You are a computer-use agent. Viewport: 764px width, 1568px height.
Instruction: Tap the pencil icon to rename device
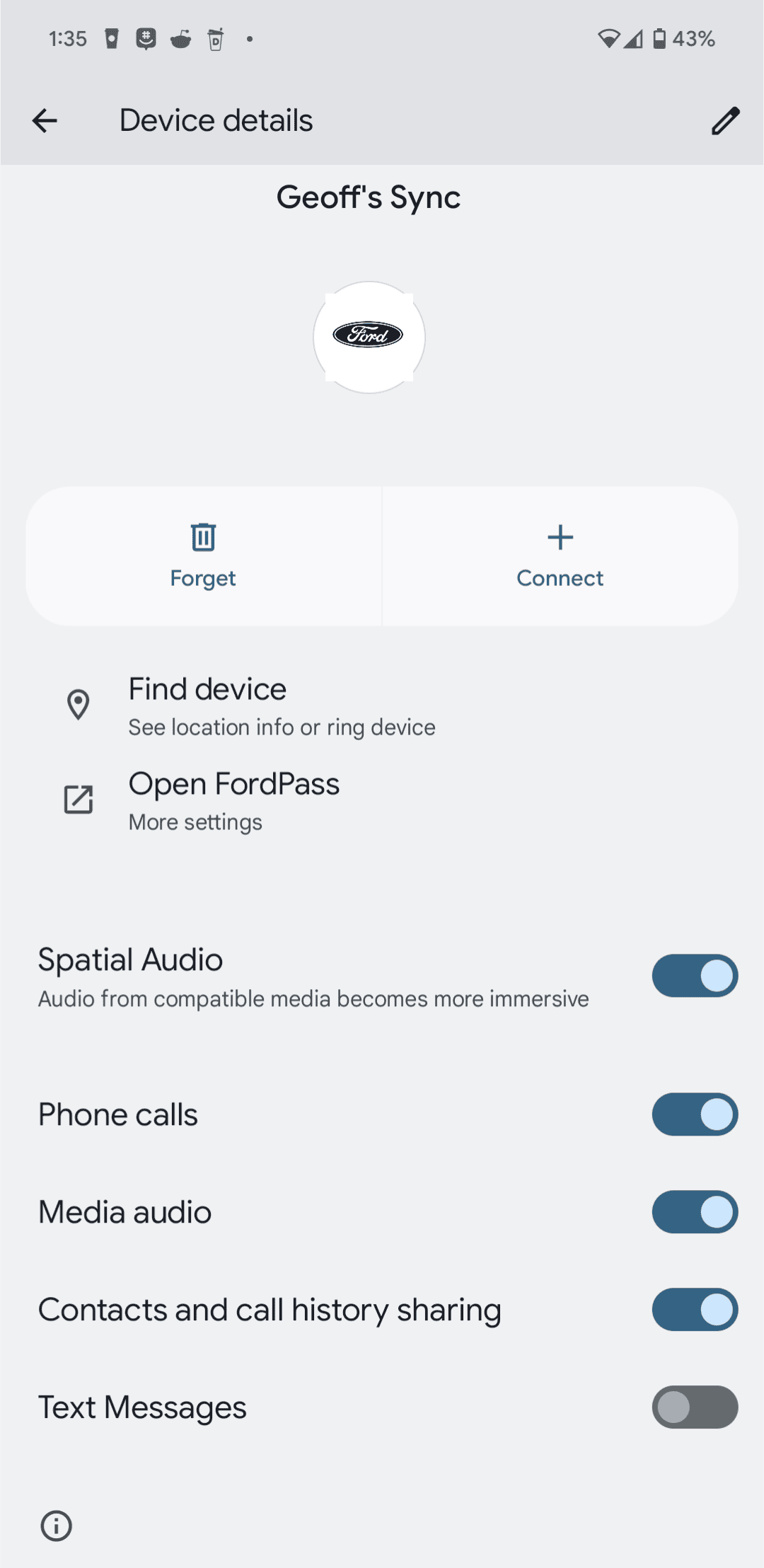(x=725, y=121)
